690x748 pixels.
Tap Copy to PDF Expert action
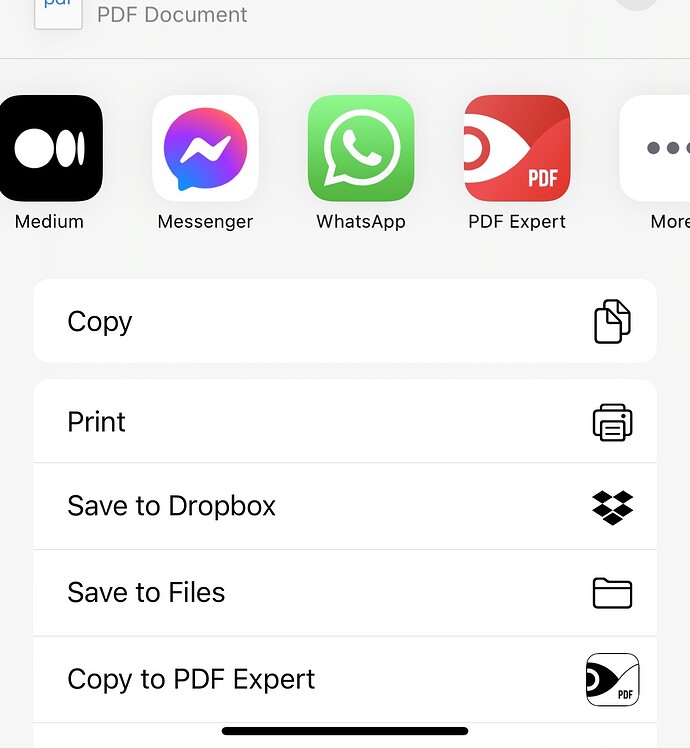tap(345, 679)
